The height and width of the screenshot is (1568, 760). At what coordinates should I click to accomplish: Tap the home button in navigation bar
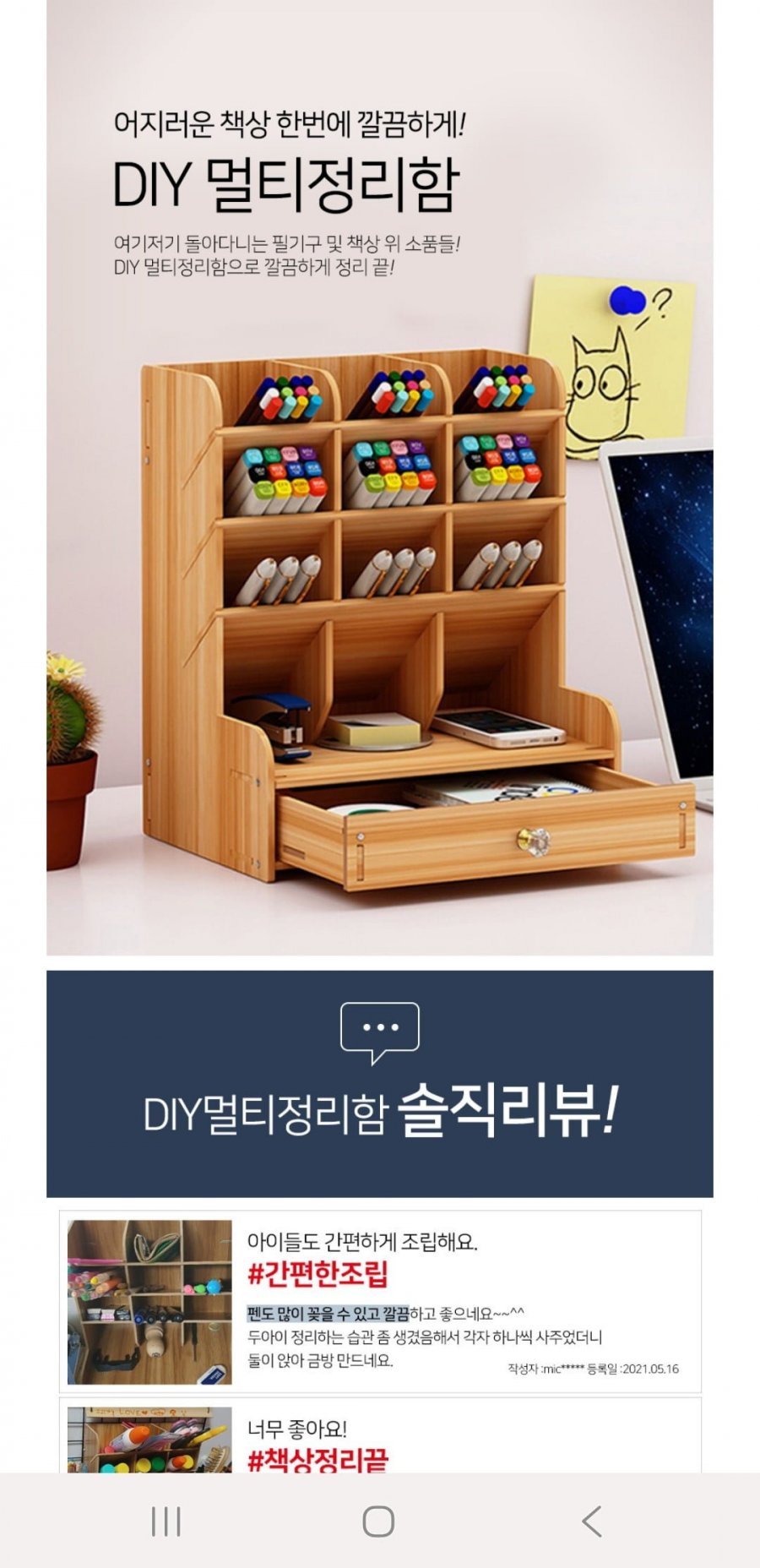(x=378, y=1521)
